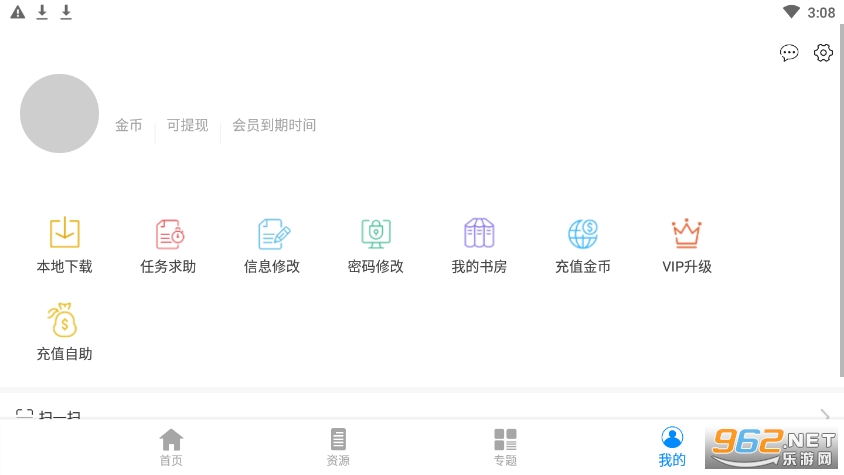Open the 扫一扫 scan row
The height and width of the screenshot is (475, 844).
[x=420, y=413]
